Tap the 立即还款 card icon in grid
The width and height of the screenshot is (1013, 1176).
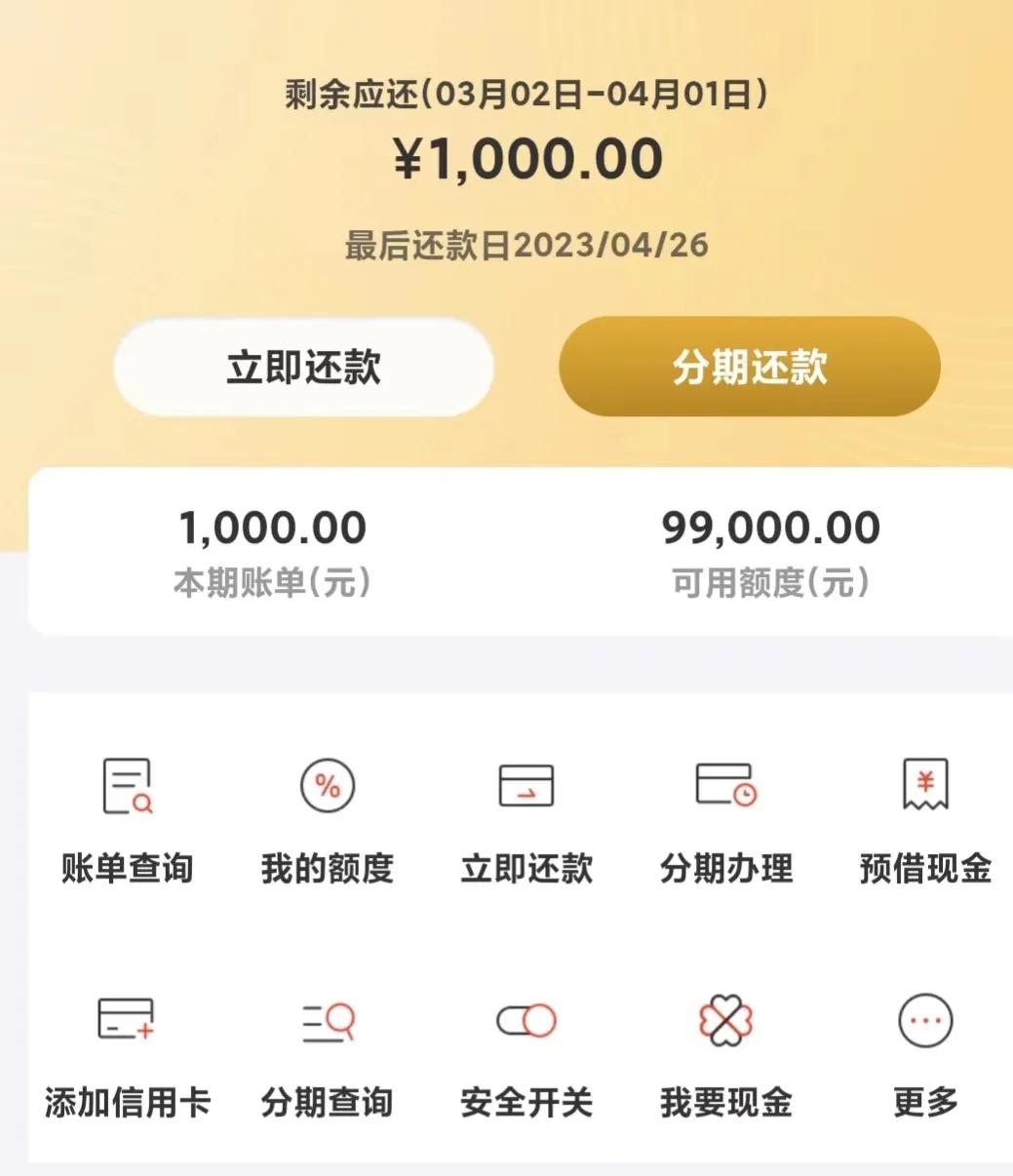coord(527,783)
